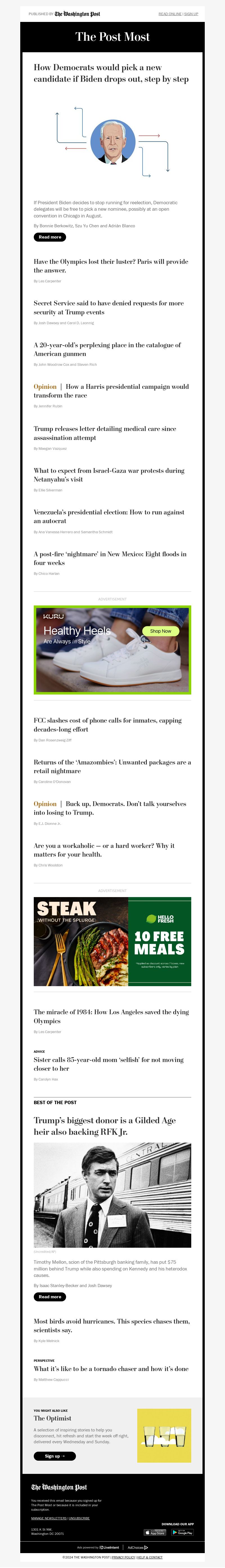Viewport: 225px width, 1568px height.
Task: Sign up for The Optimist newsletter
Action: [54, 1456]
